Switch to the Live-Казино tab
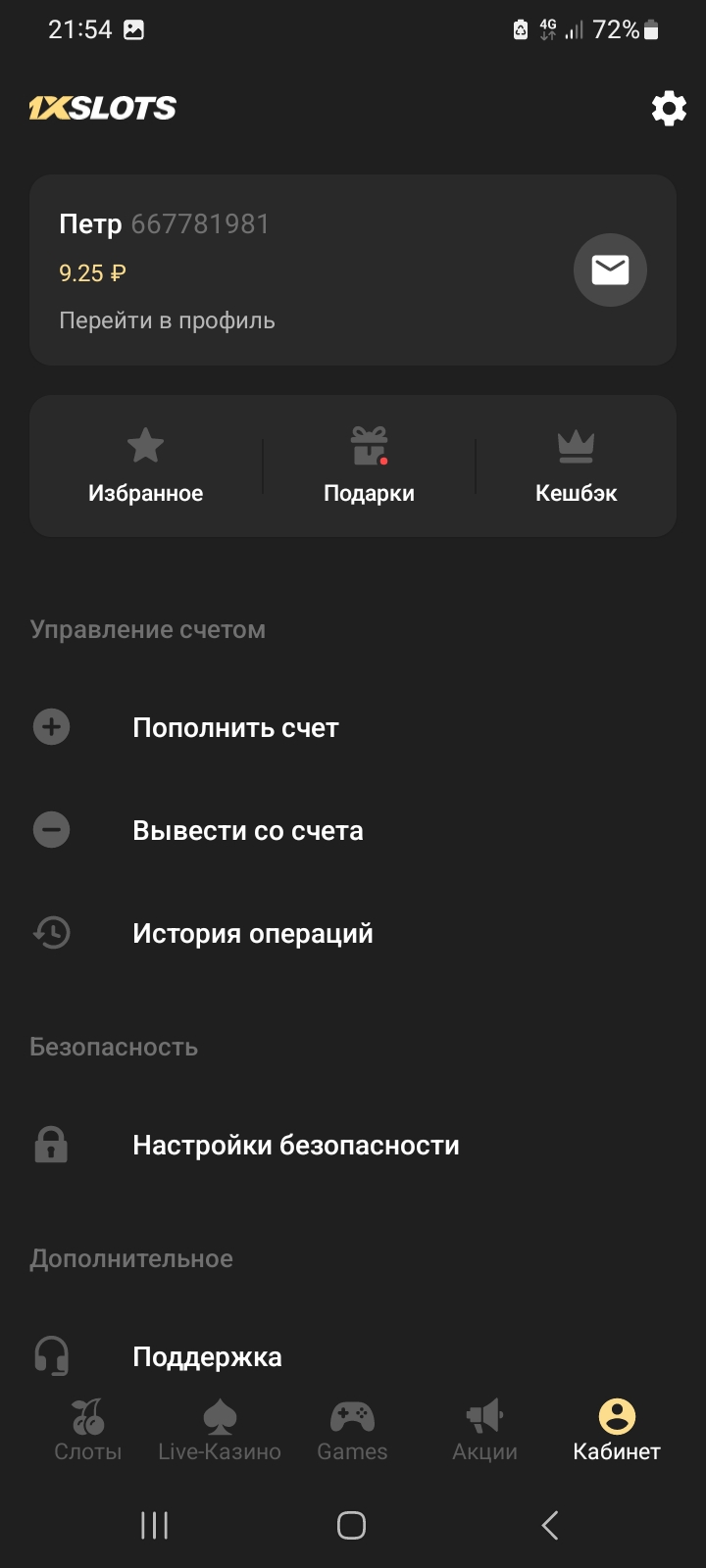 220,1430
